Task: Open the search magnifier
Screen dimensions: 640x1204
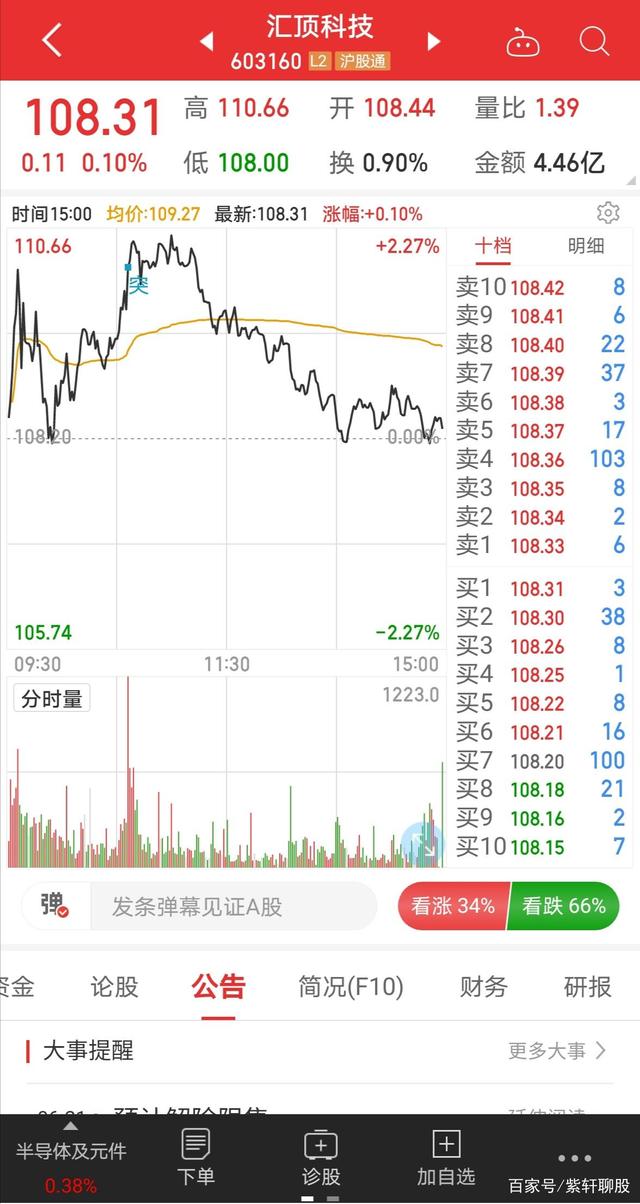Action: (x=594, y=41)
